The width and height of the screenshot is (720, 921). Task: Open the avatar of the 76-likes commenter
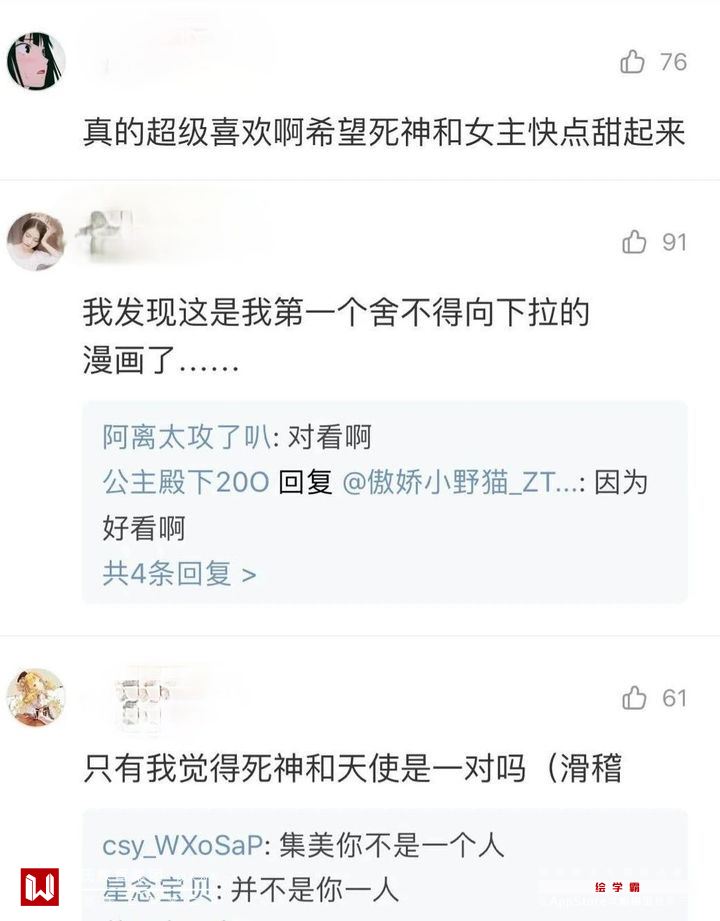pos(36,62)
